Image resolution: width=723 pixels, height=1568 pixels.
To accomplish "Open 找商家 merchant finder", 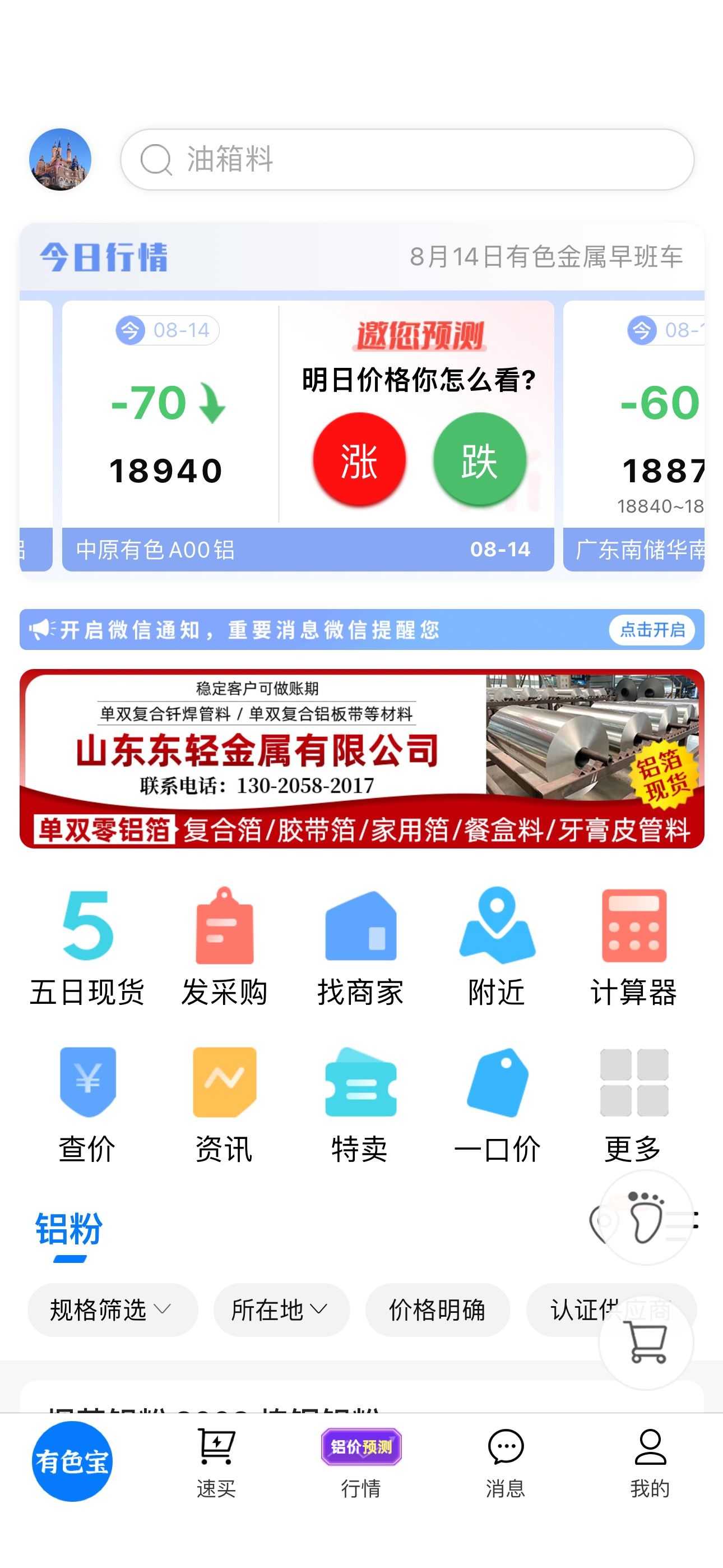I will (x=361, y=947).
